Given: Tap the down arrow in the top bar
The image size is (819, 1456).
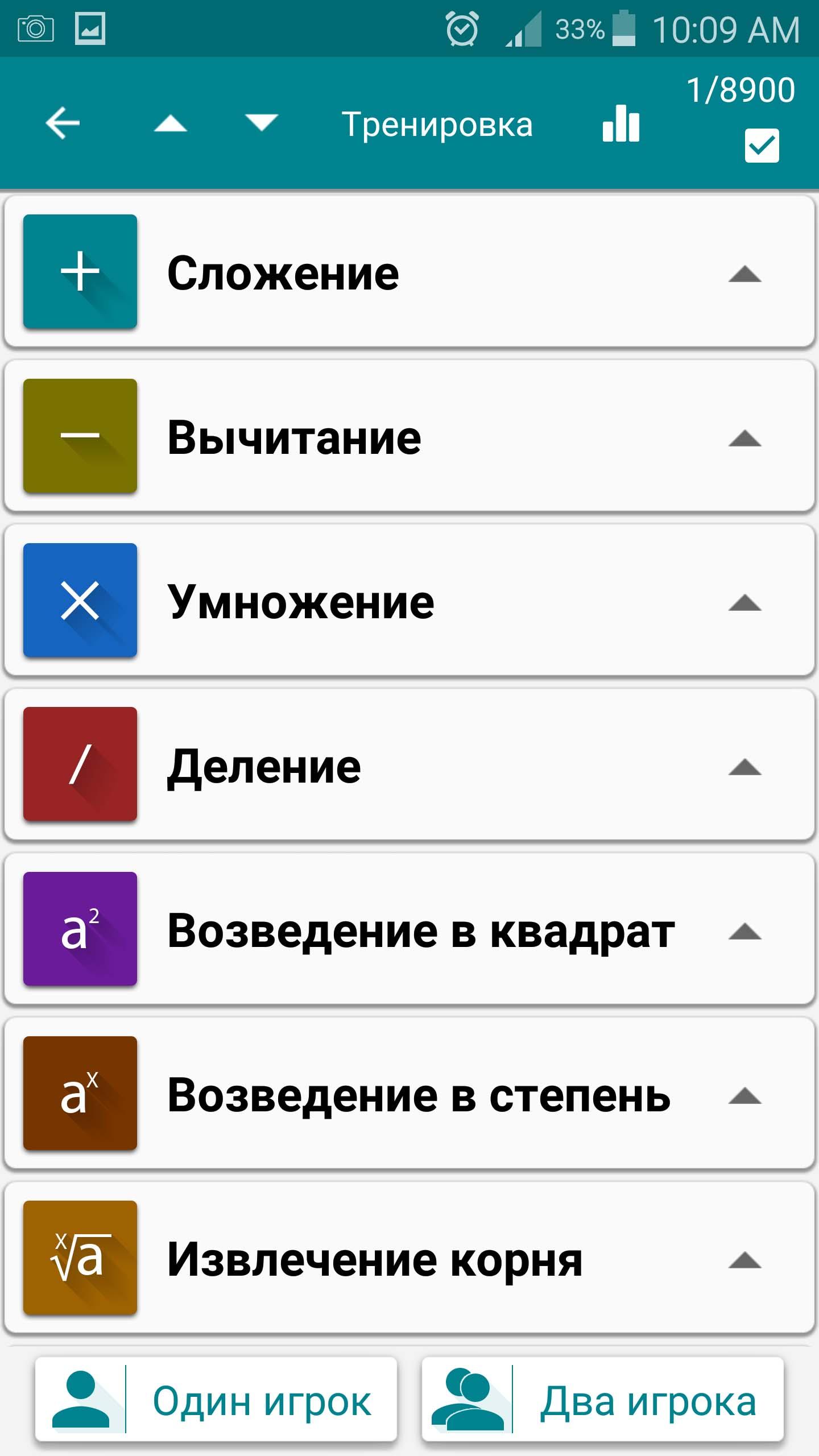Looking at the screenshot, I should (x=262, y=122).
